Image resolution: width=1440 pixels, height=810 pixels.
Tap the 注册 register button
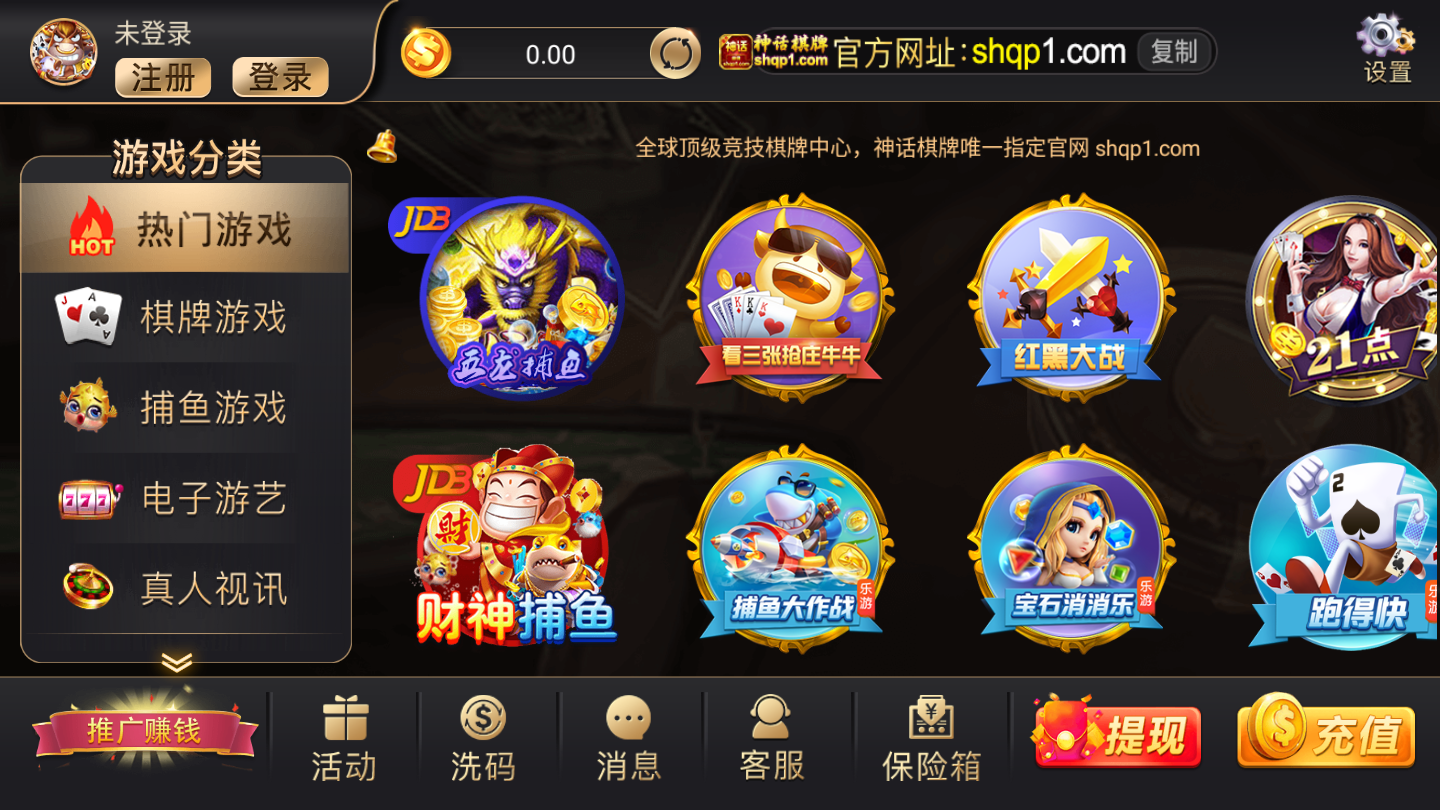[163, 77]
